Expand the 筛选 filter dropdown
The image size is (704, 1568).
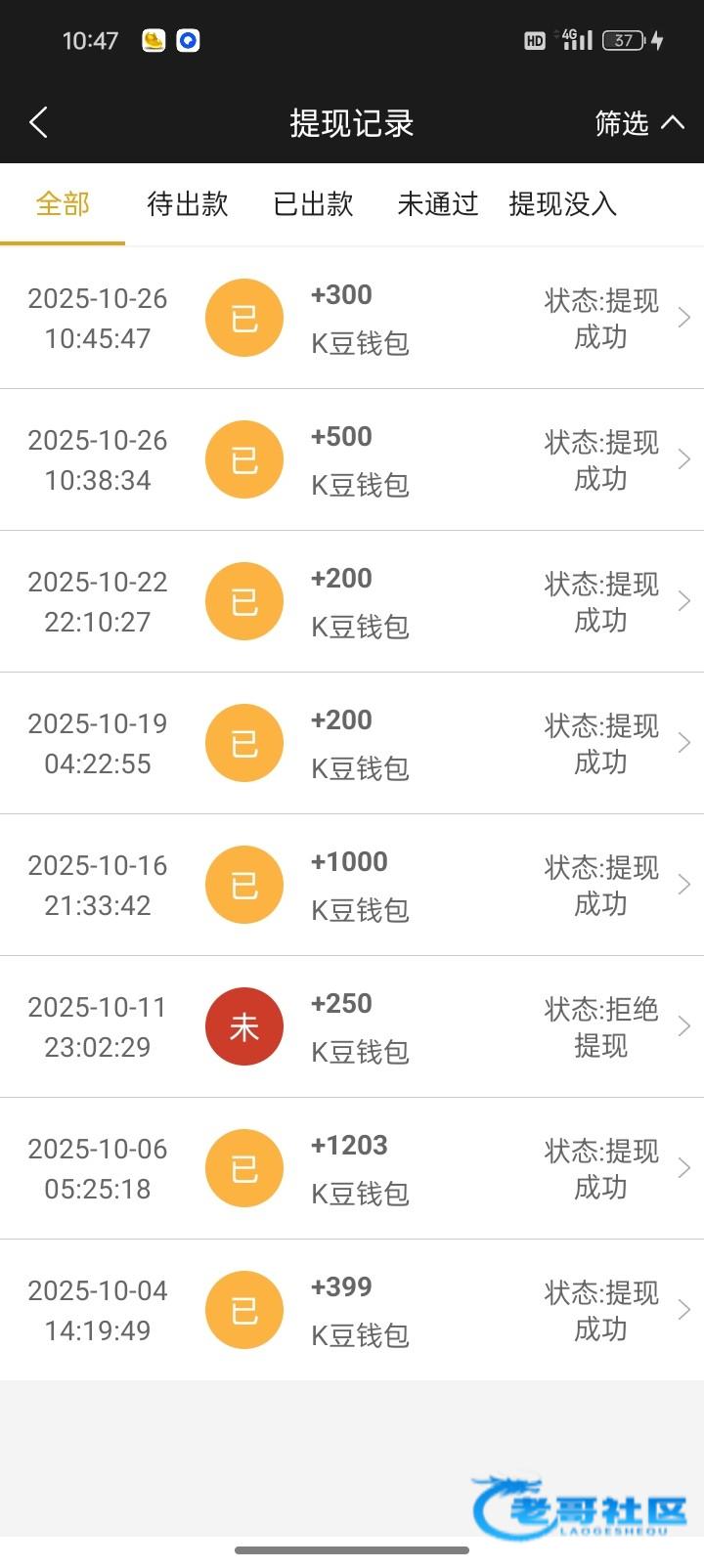(638, 123)
